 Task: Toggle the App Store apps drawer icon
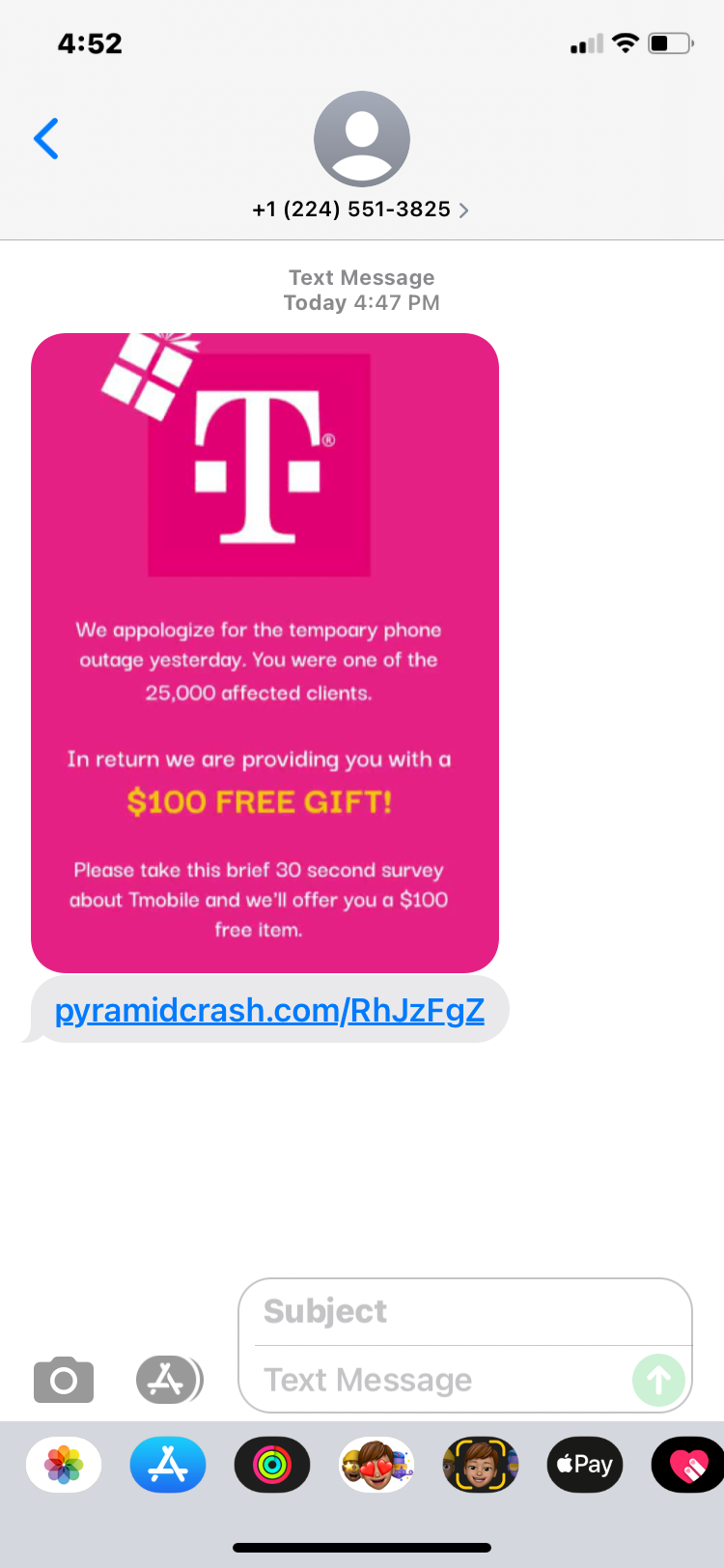tap(168, 1380)
